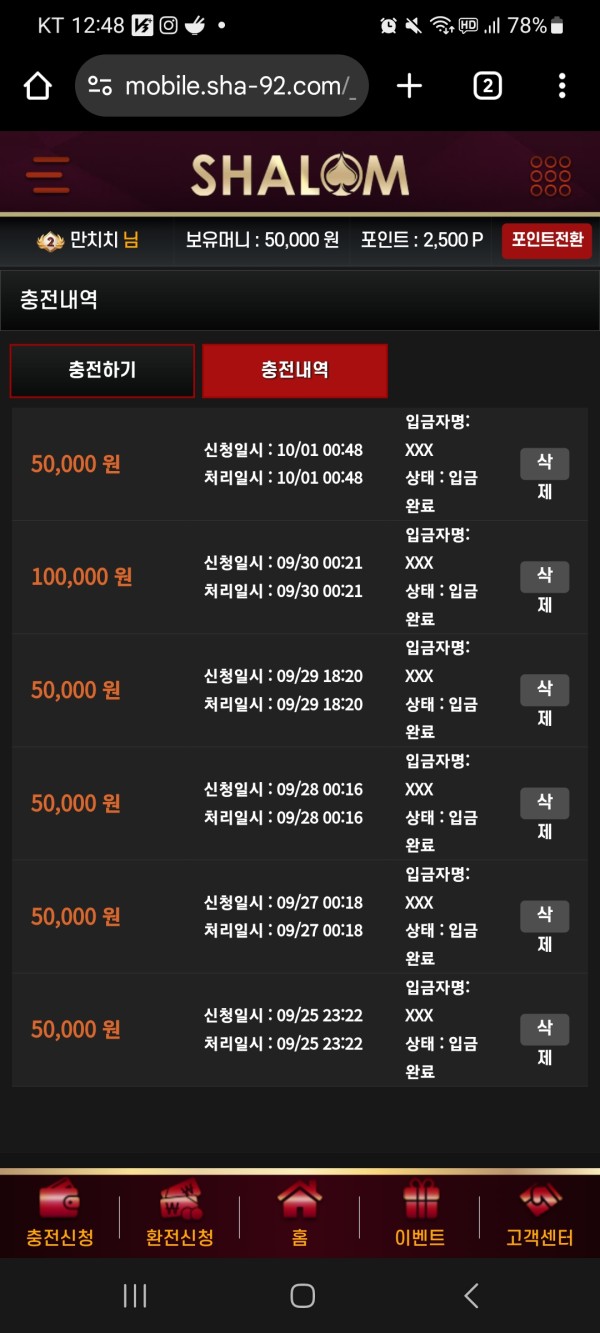Open the browser home button
The width and height of the screenshot is (600, 1333).
pyautogui.click(x=37, y=86)
